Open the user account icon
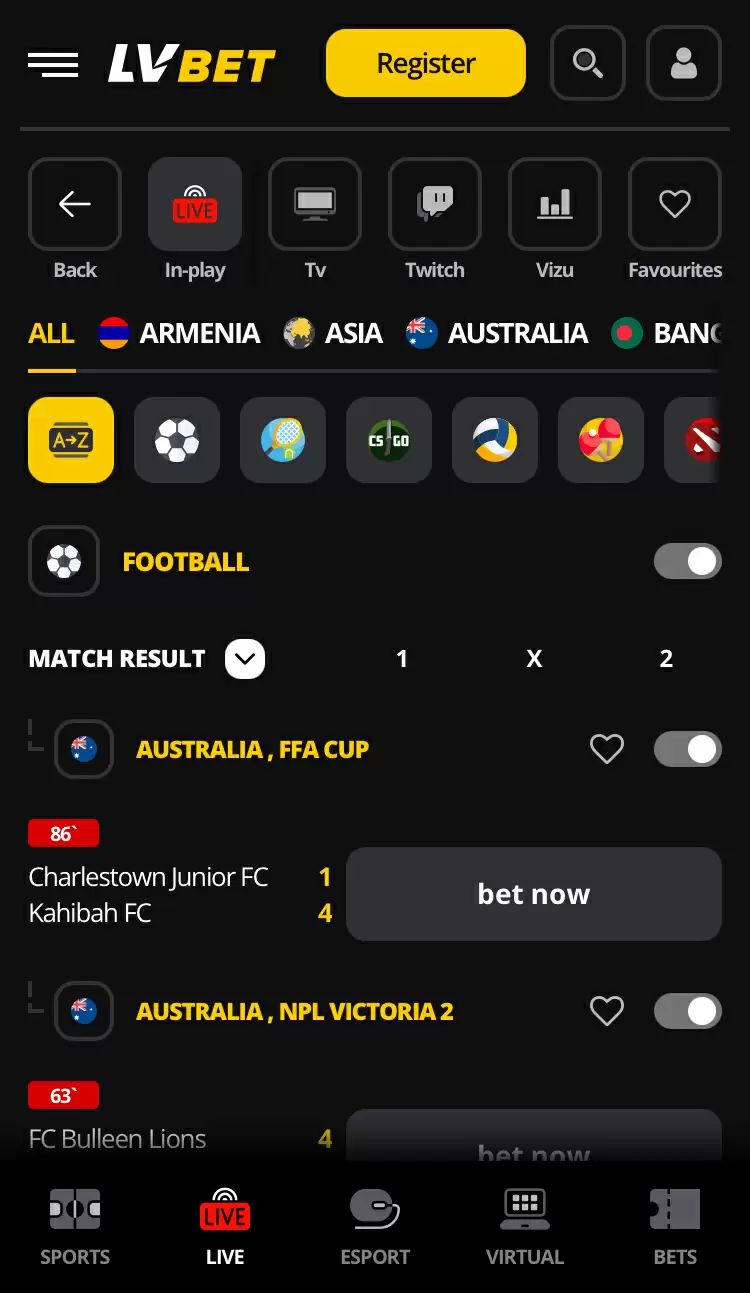750x1293 pixels. [684, 63]
